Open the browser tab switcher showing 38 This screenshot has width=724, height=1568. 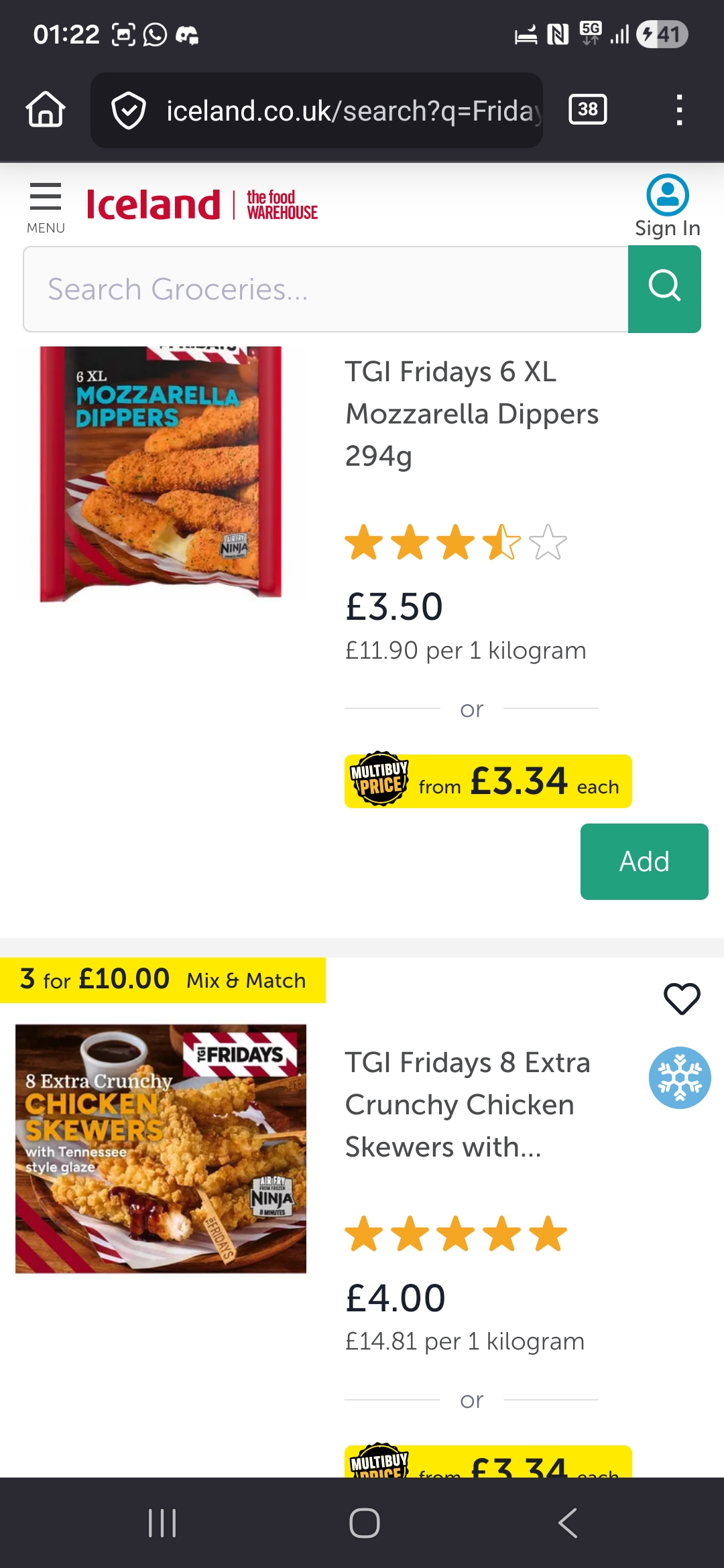coord(587,109)
